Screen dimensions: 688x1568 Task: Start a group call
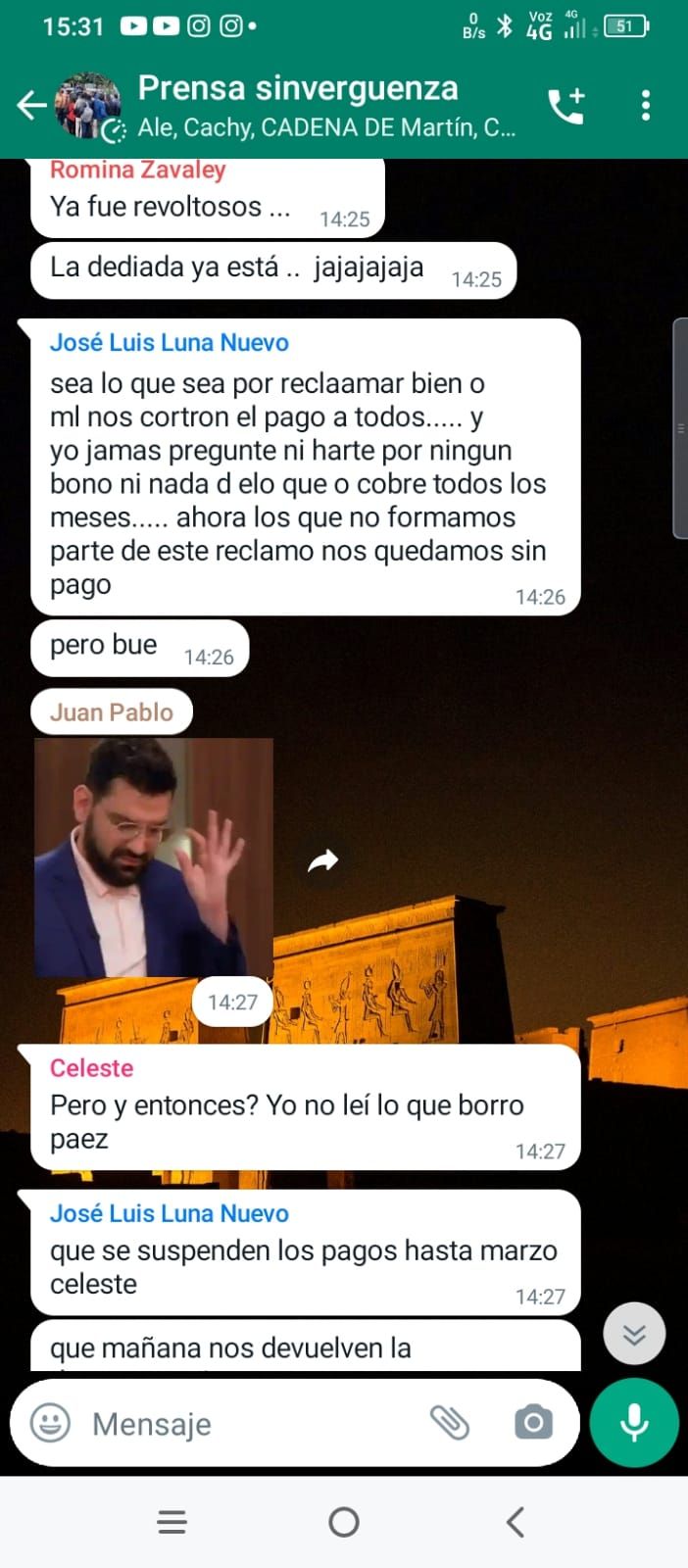pos(566,105)
